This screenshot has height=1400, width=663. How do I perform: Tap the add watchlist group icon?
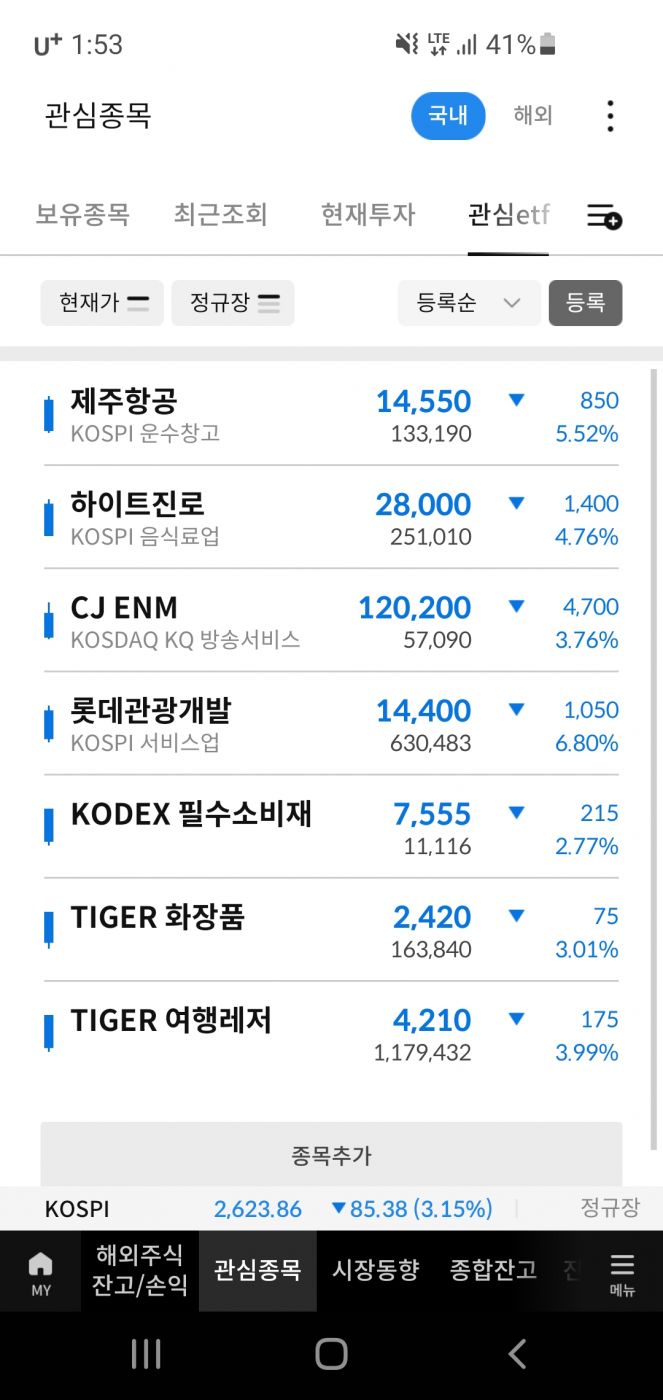point(604,216)
